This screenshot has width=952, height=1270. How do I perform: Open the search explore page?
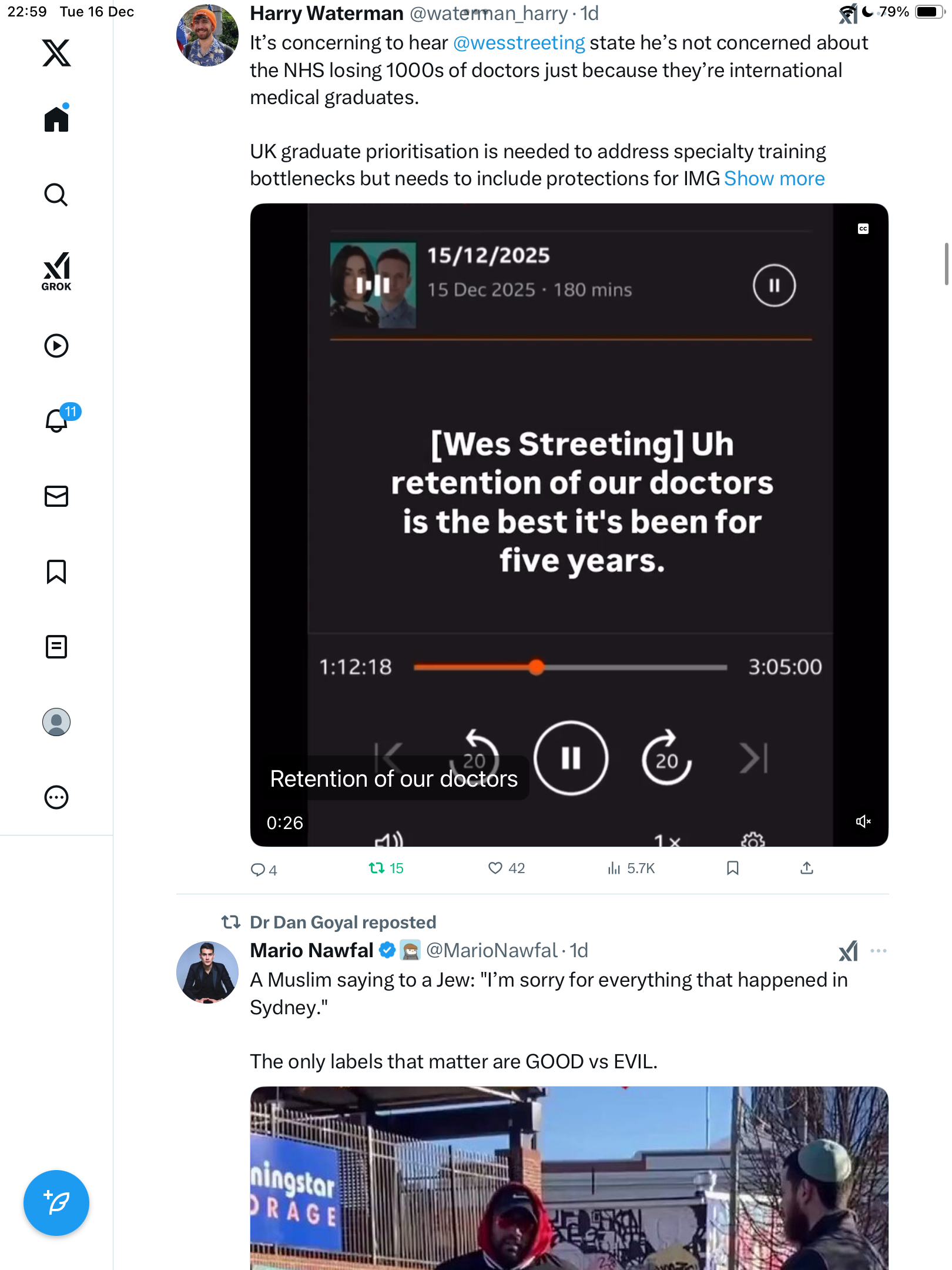point(56,195)
